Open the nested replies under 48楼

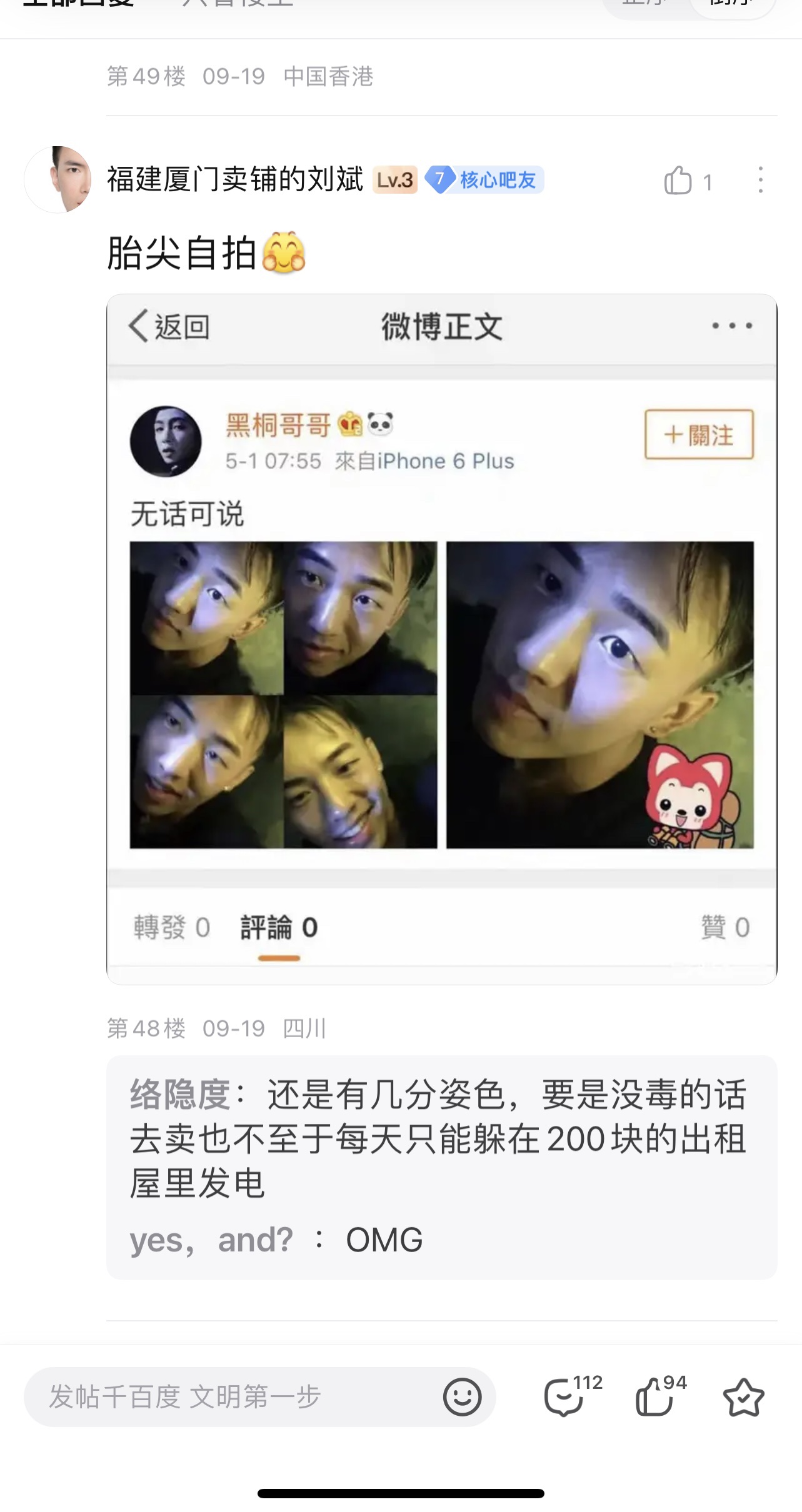pos(441,1167)
